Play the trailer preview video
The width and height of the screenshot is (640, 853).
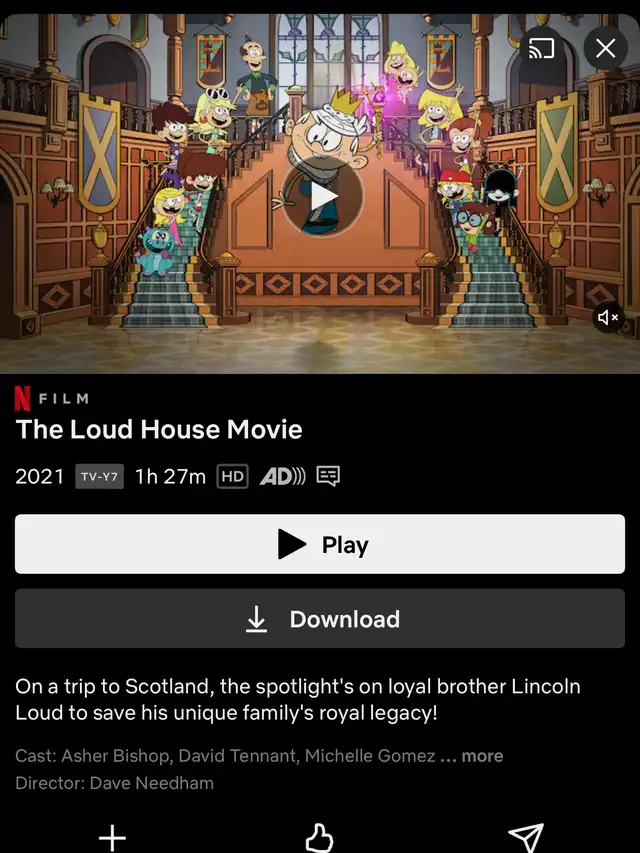point(320,197)
